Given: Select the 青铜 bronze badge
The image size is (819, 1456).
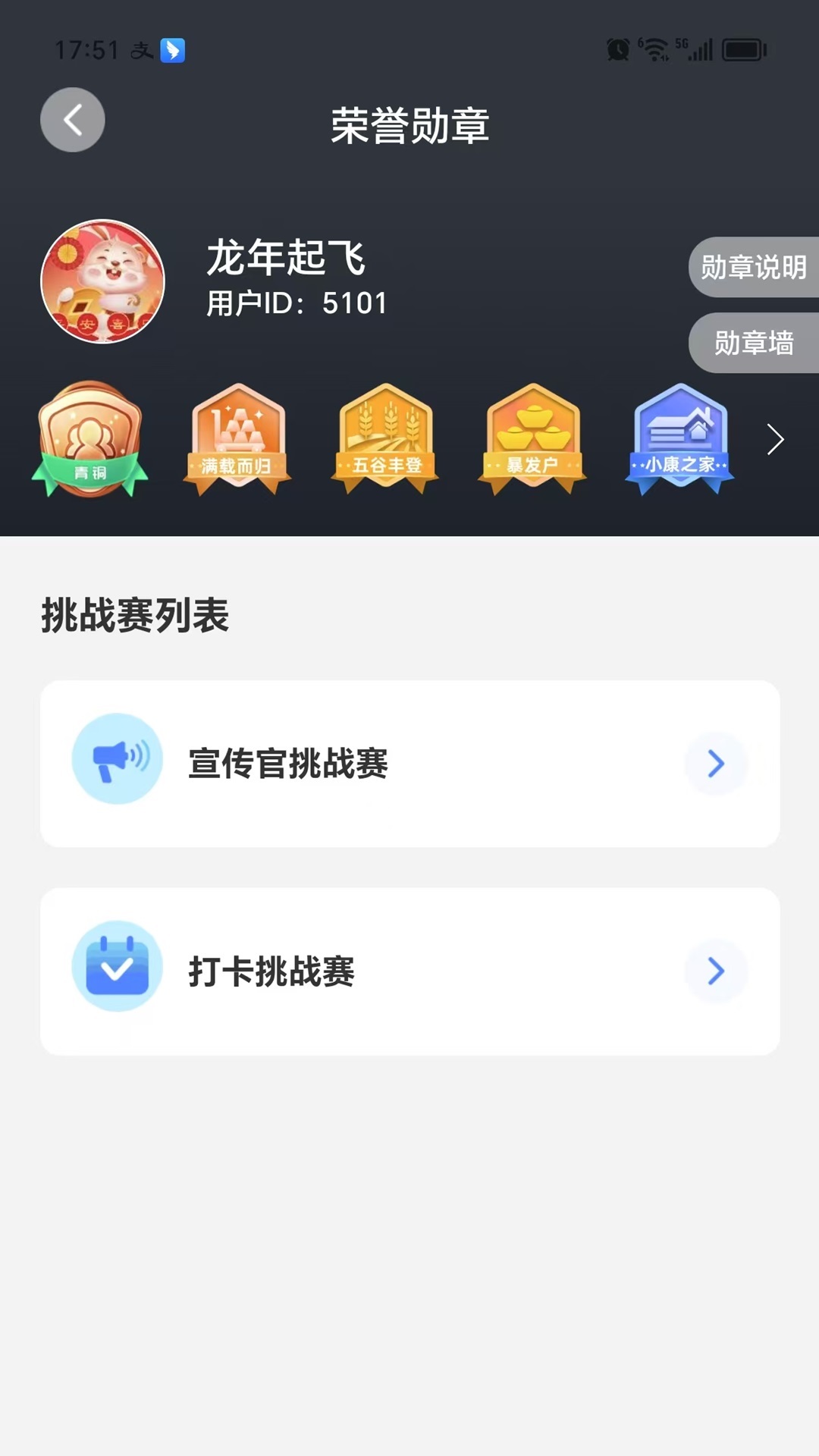Looking at the screenshot, I should click(x=89, y=440).
